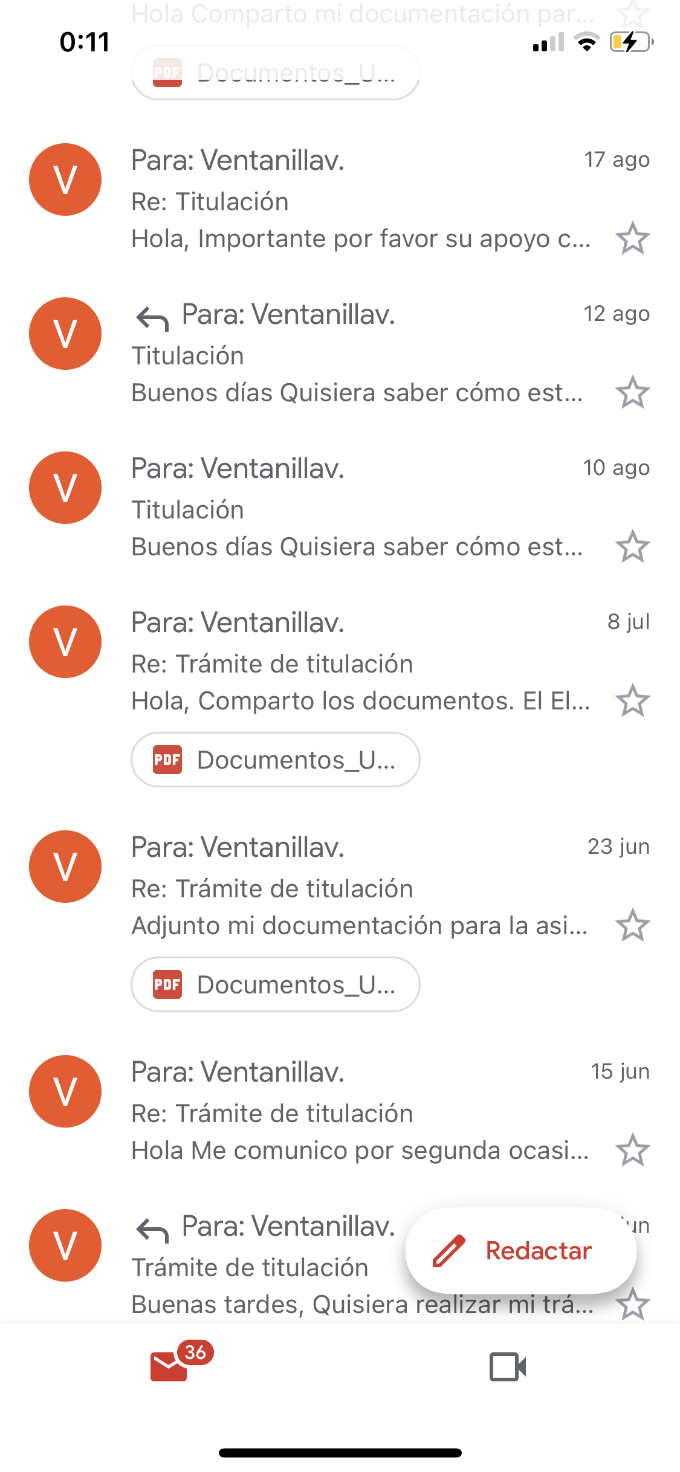
Task: Open the 23 jun Trámite de titulación email
Action: click(x=340, y=887)
